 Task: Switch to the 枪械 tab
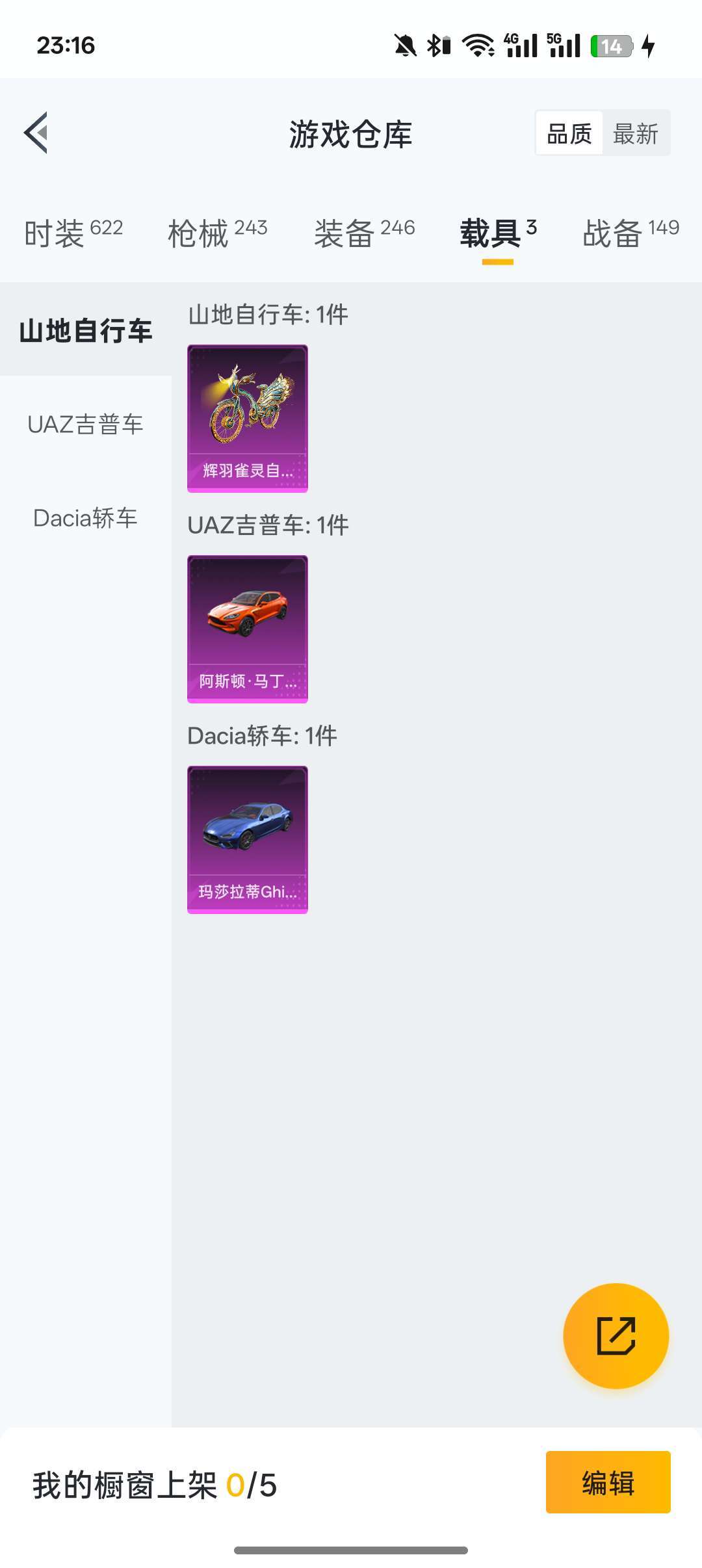click(x=217, y=233)
